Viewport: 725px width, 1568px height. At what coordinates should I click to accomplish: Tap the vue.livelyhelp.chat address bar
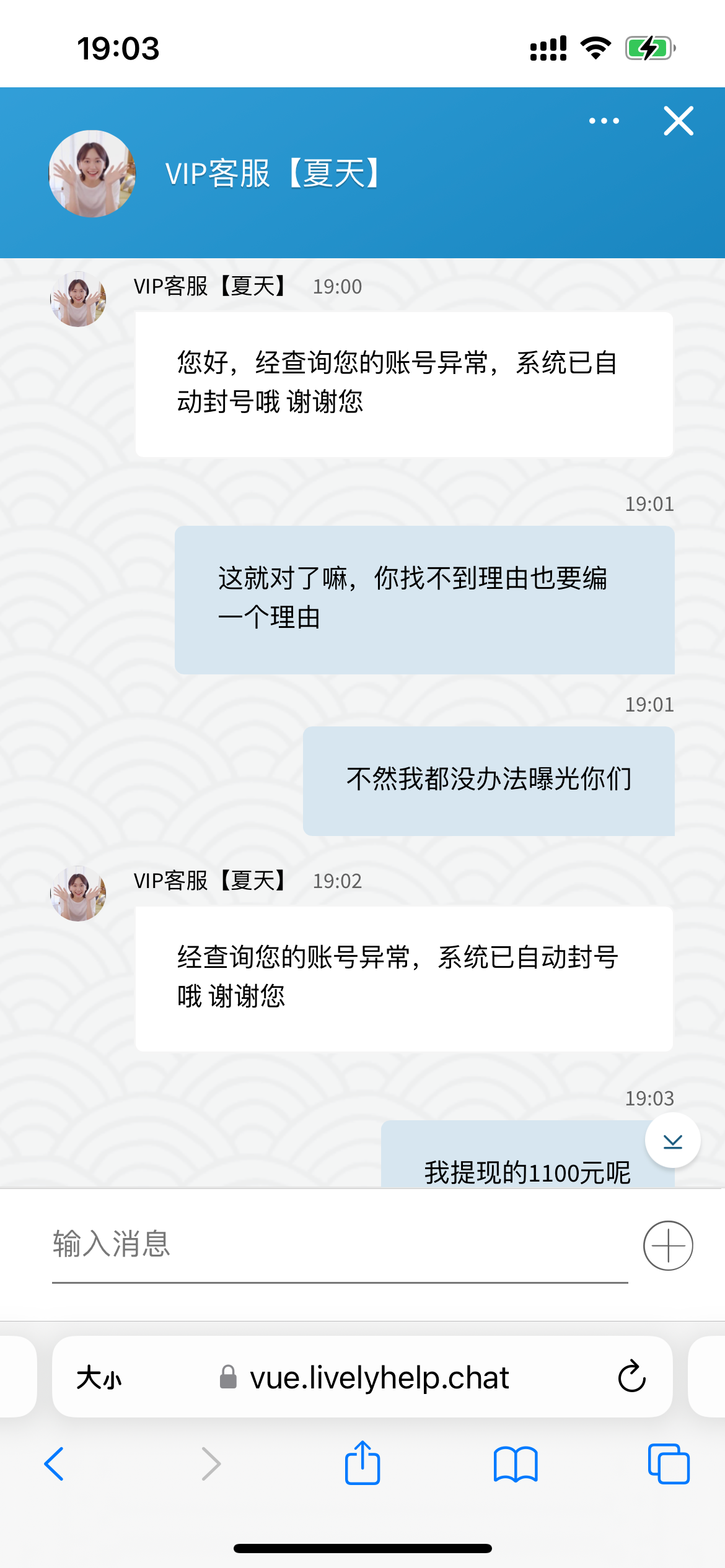click(x=379, y=1378)
